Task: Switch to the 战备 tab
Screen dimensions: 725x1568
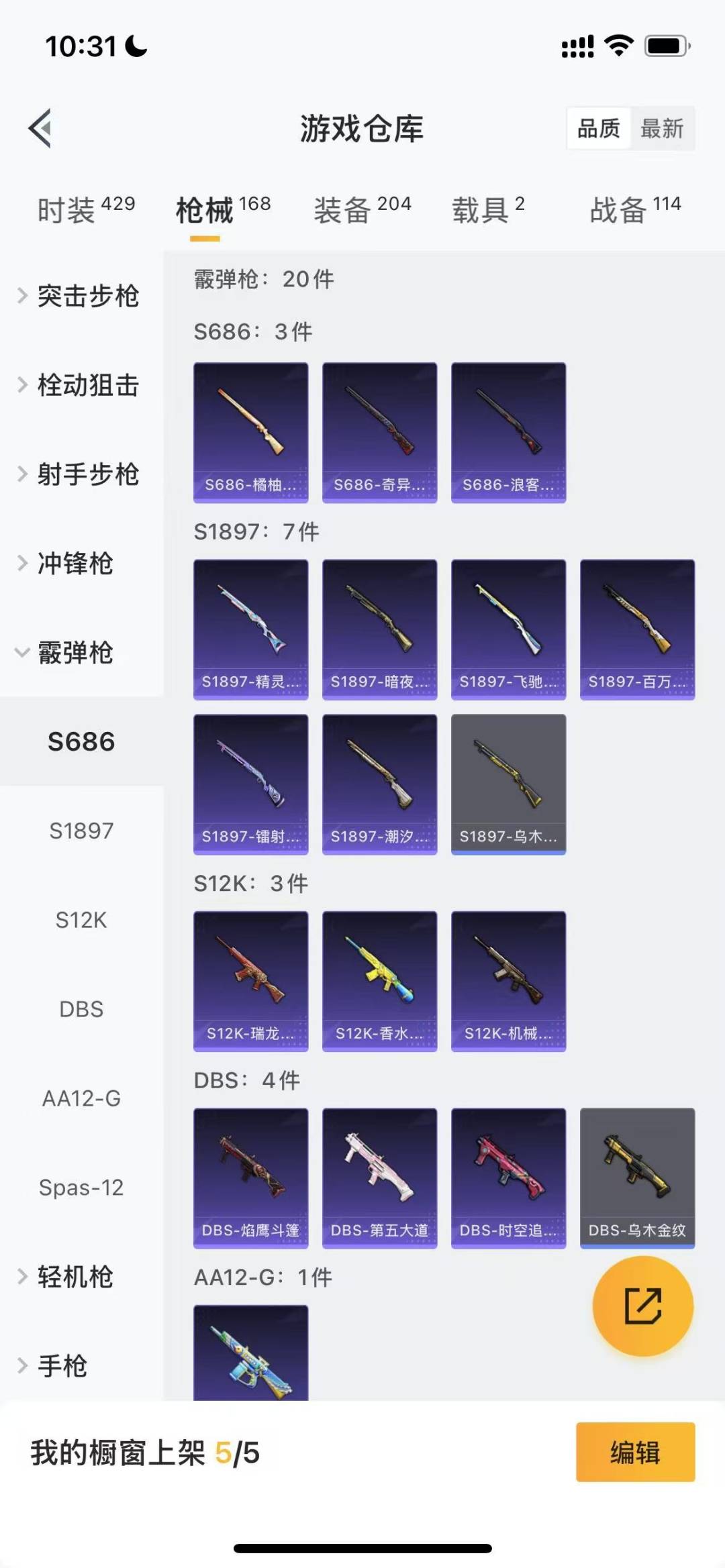Action: pyautogui.click(x=634, y=210)
